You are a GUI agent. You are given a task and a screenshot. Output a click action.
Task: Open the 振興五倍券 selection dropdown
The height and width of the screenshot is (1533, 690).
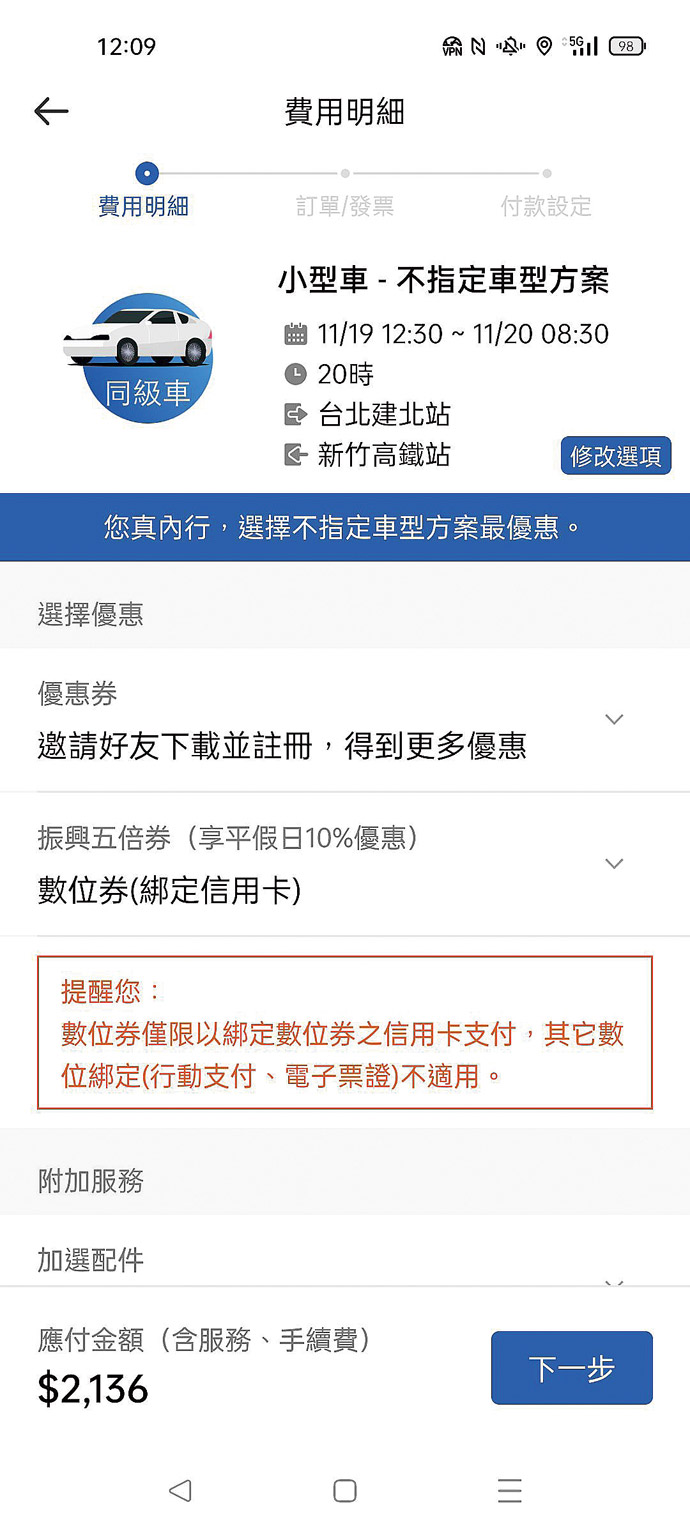(x=614, y=863)
